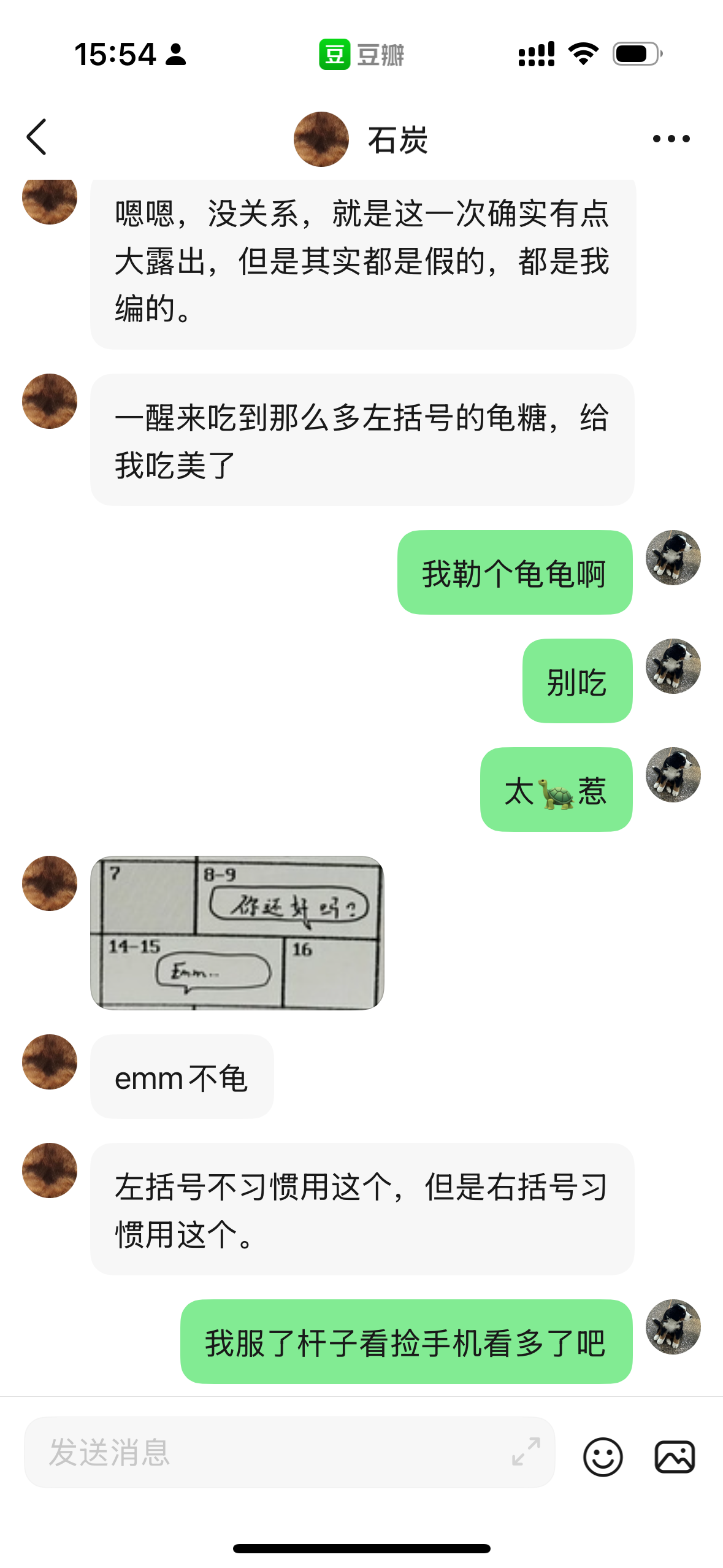Tap 石炭's avatar beside "emm不龟"
The height and width of the screenshot is (1568, 723).
(x=50, y=1062)
